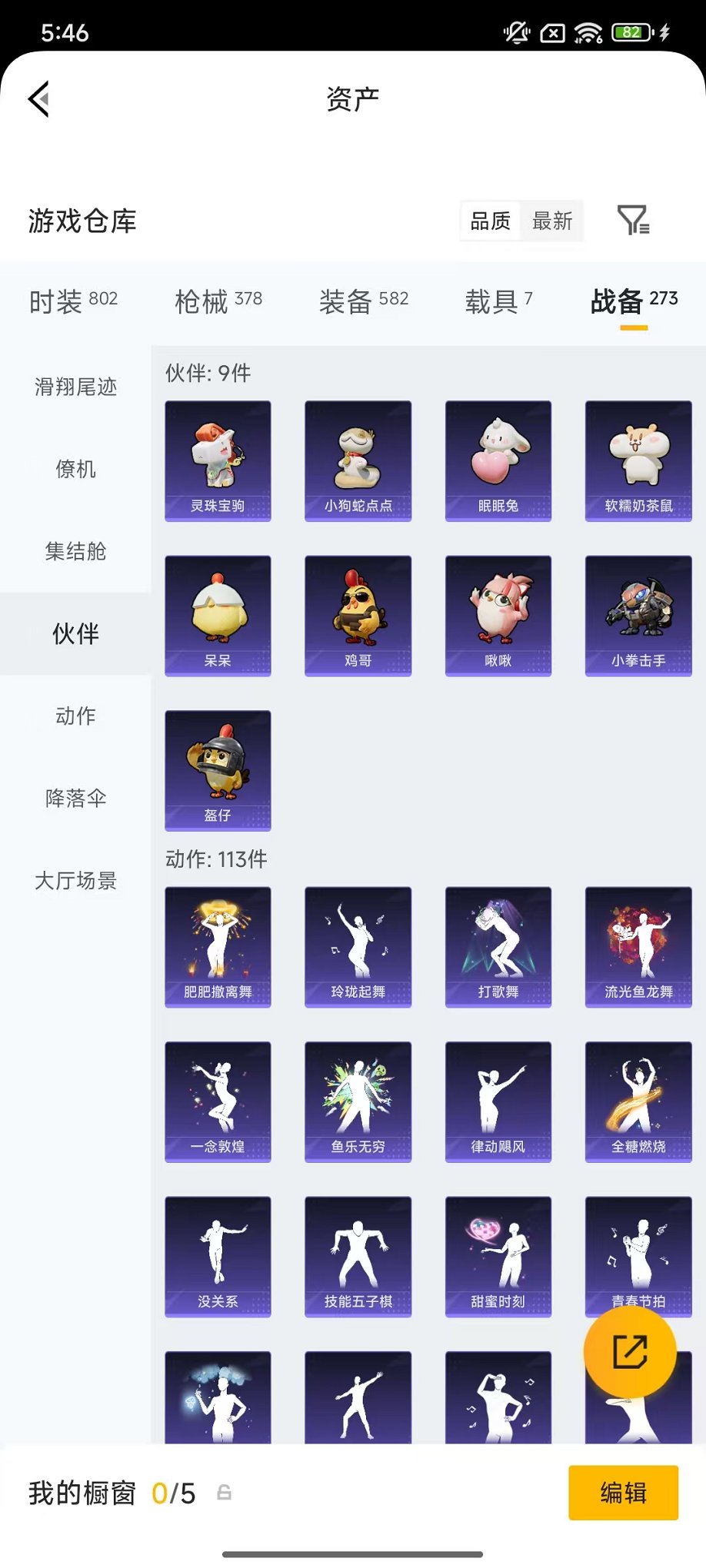This screenshot has width=706, height=1568.
Task: Tap the share export floating button
Action: point(629,1353)
